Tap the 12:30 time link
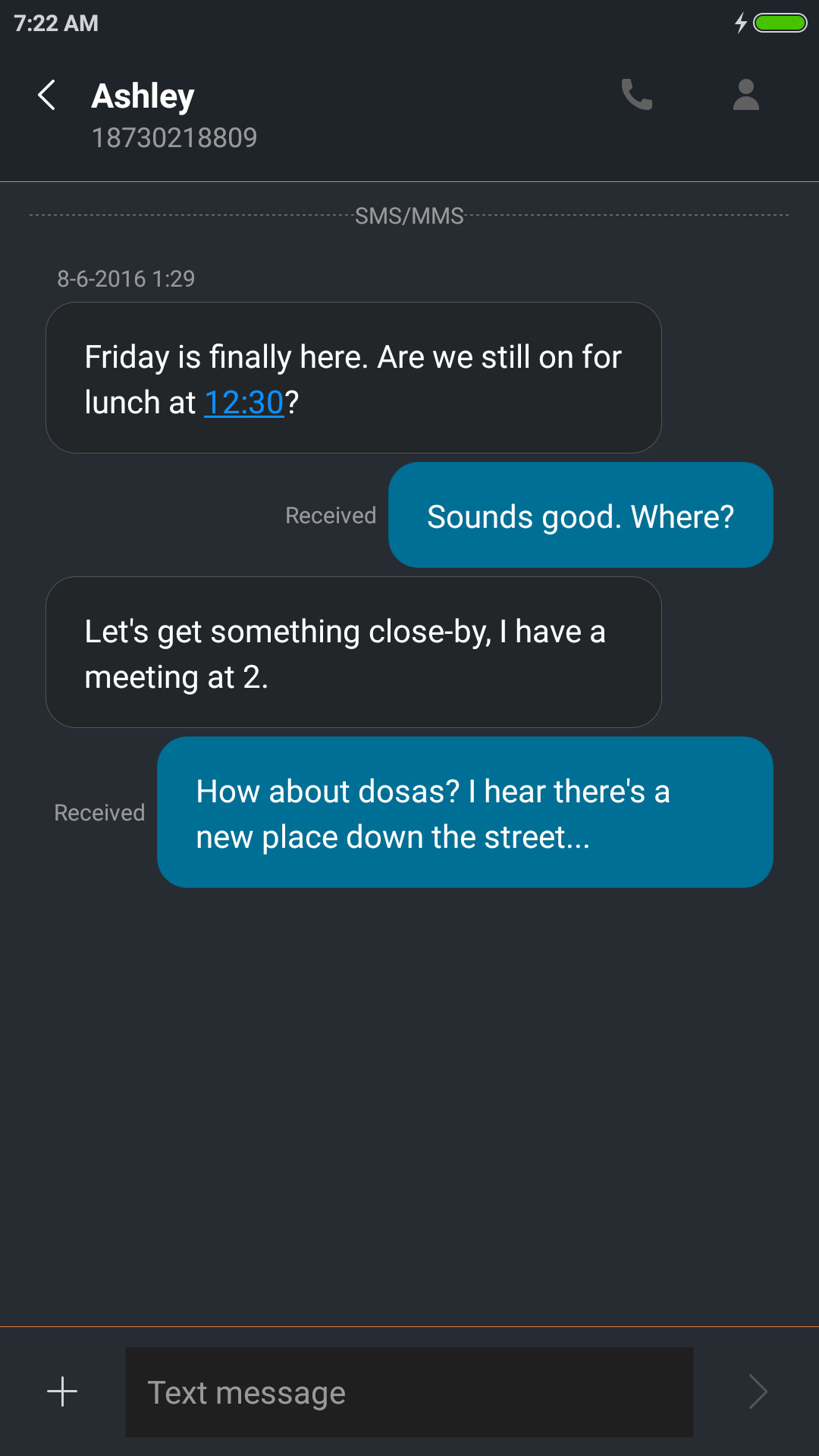 244,403
